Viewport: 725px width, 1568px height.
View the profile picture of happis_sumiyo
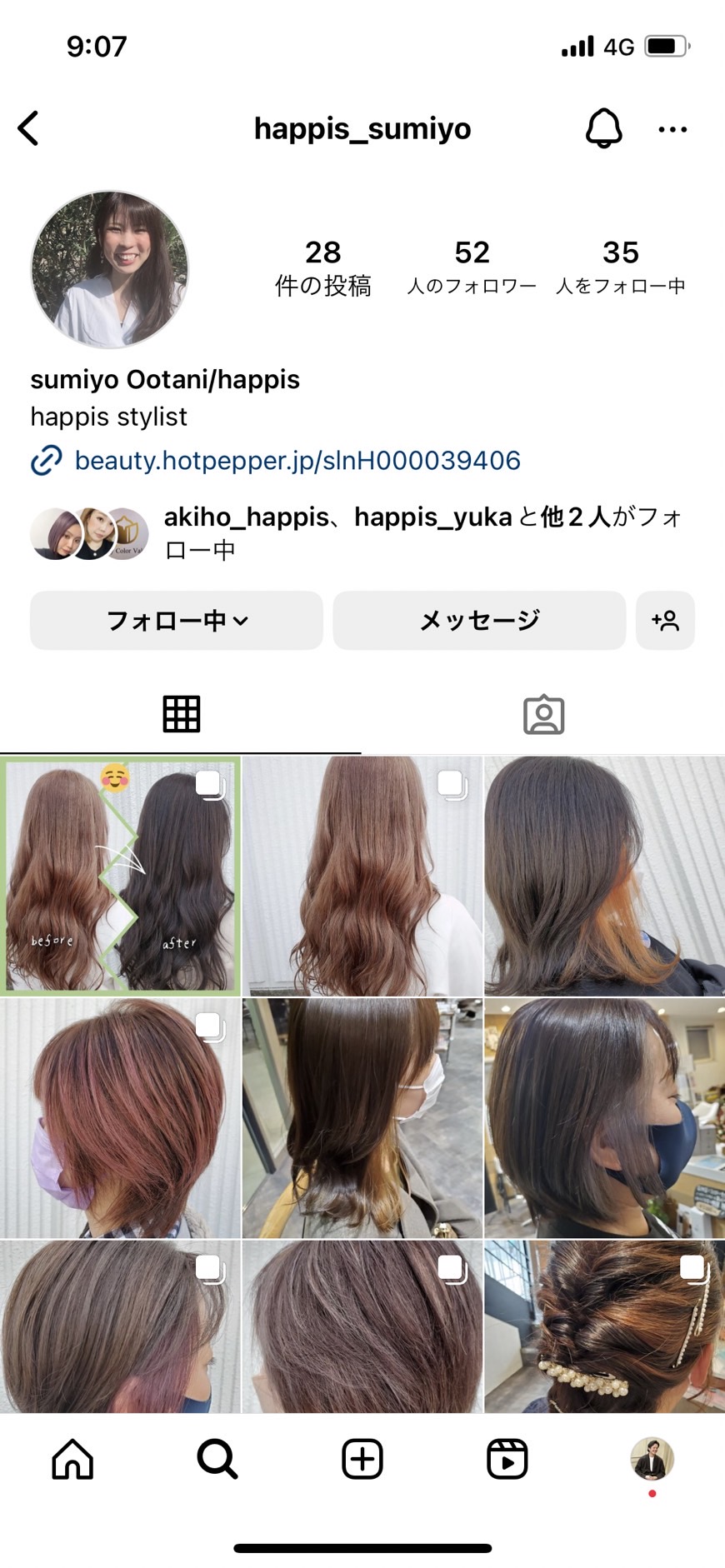tap(110, 269)
